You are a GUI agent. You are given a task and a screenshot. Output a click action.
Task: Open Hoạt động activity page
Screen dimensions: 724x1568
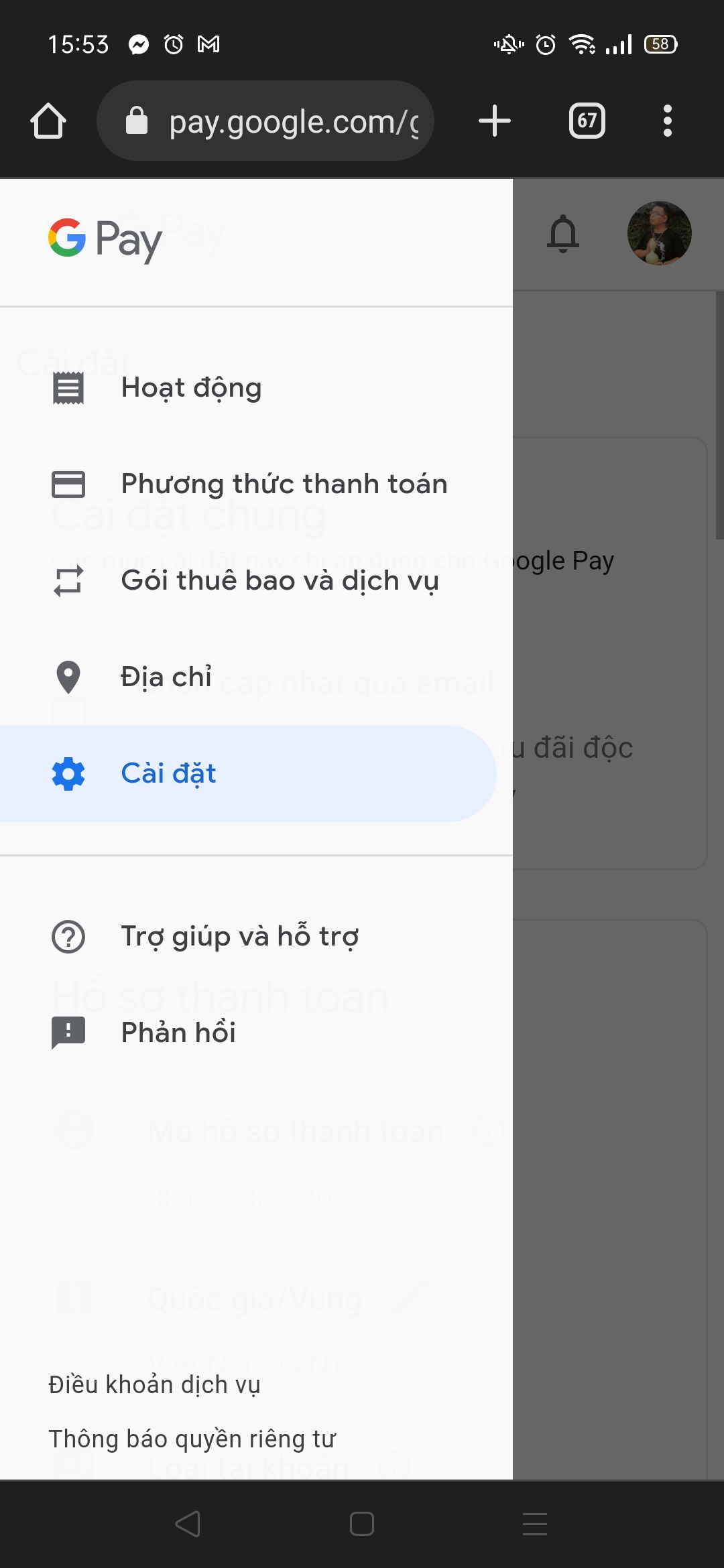coord(191,388)
